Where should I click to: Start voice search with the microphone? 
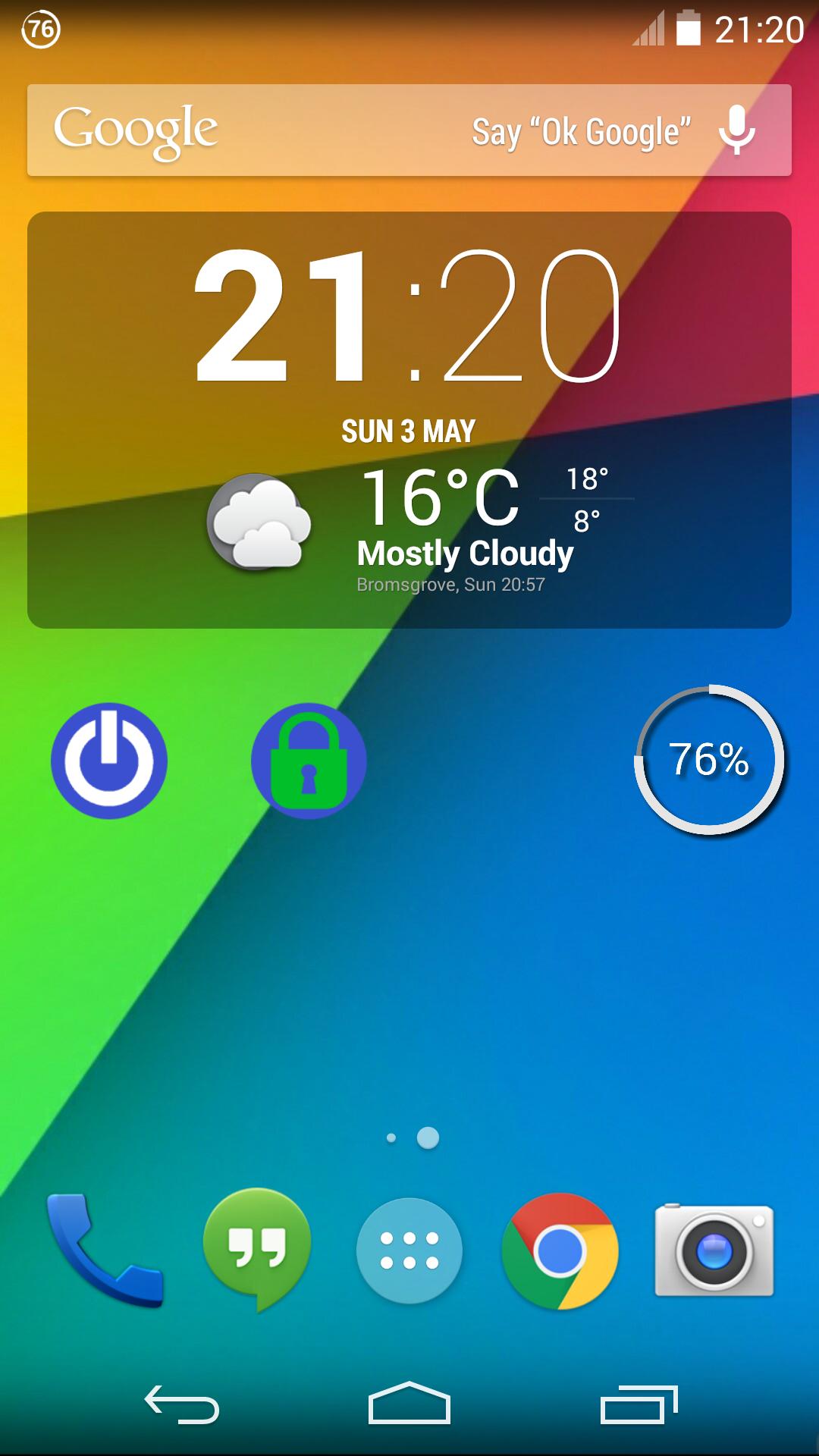click(736, 130)
